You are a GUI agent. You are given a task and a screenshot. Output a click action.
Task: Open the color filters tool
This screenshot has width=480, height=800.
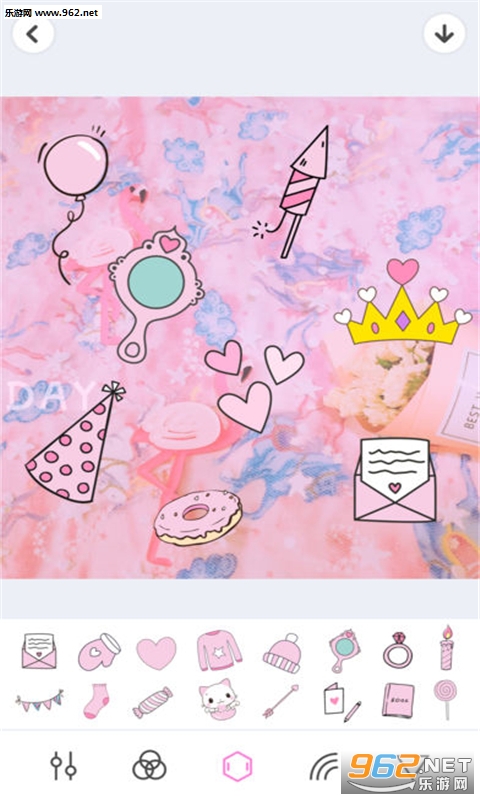pos(149,765)
